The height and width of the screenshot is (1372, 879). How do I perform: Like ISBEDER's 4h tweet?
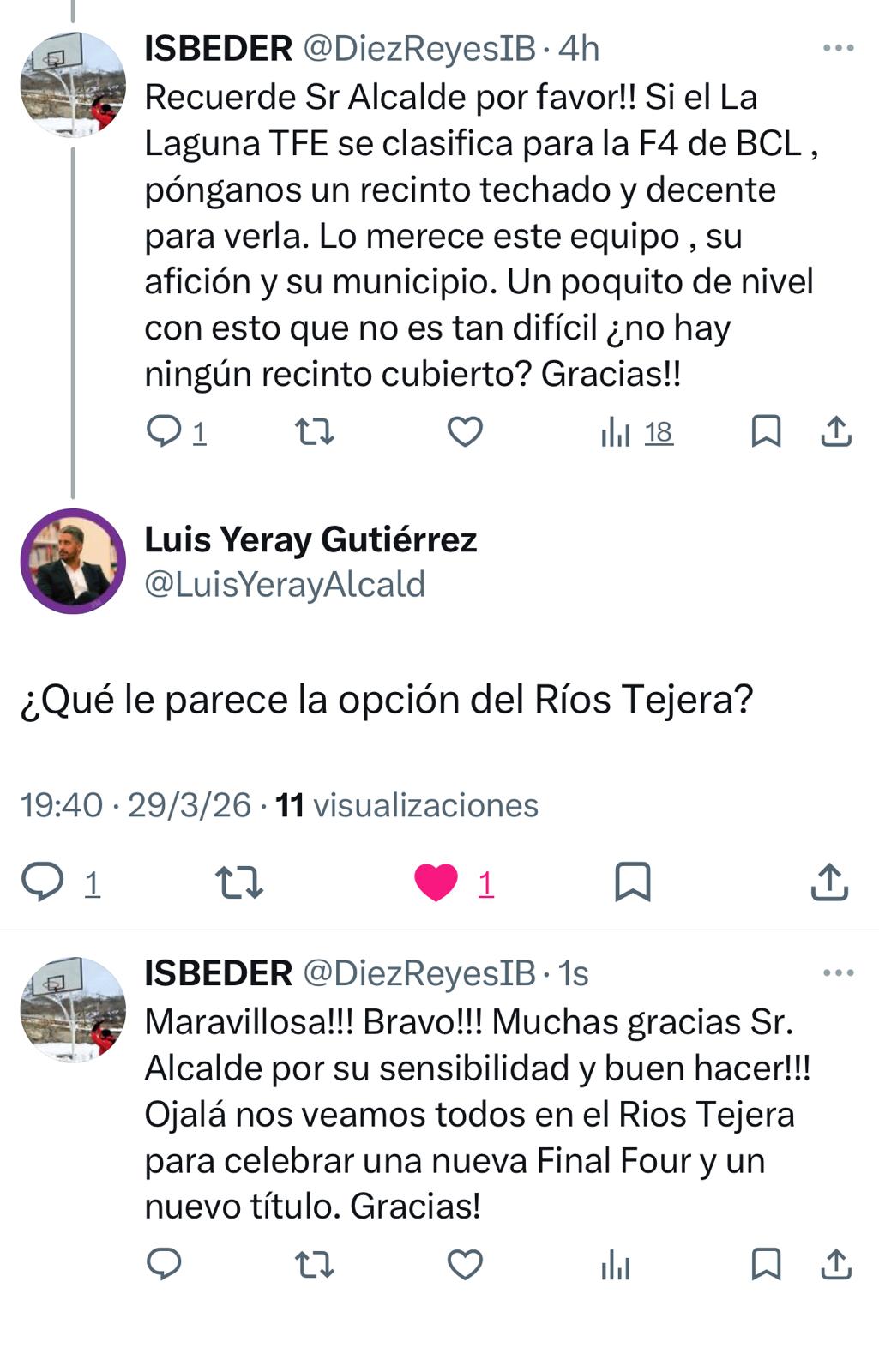click(465, 431)
